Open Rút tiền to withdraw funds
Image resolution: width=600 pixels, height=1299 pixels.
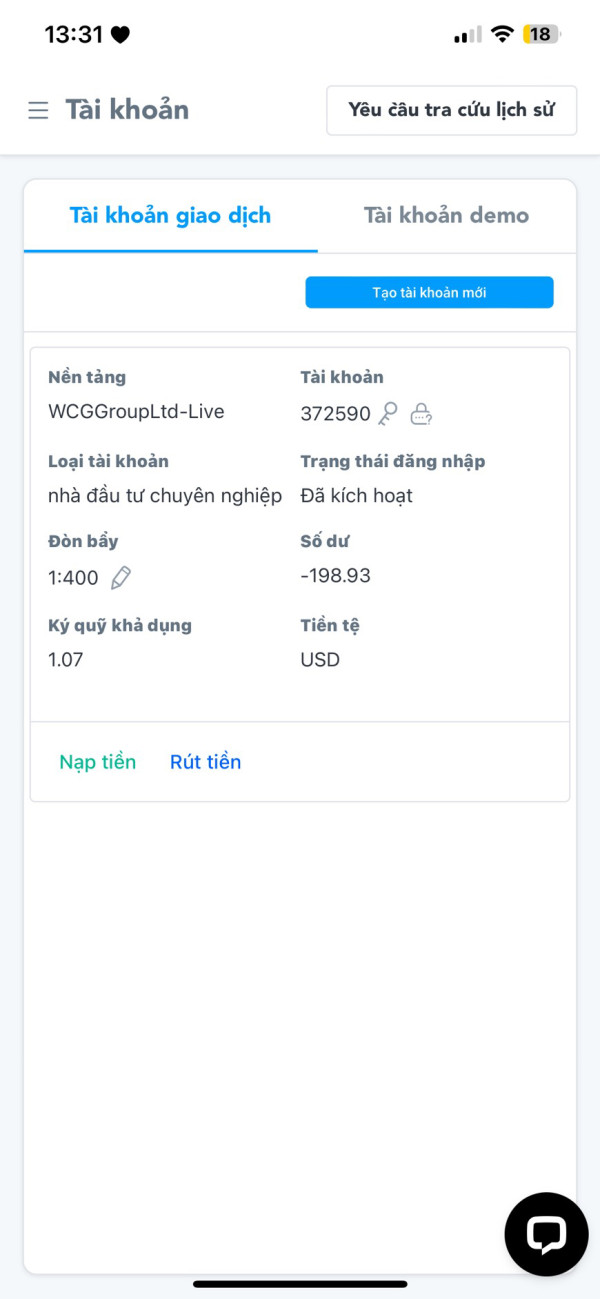click(205, 762)
